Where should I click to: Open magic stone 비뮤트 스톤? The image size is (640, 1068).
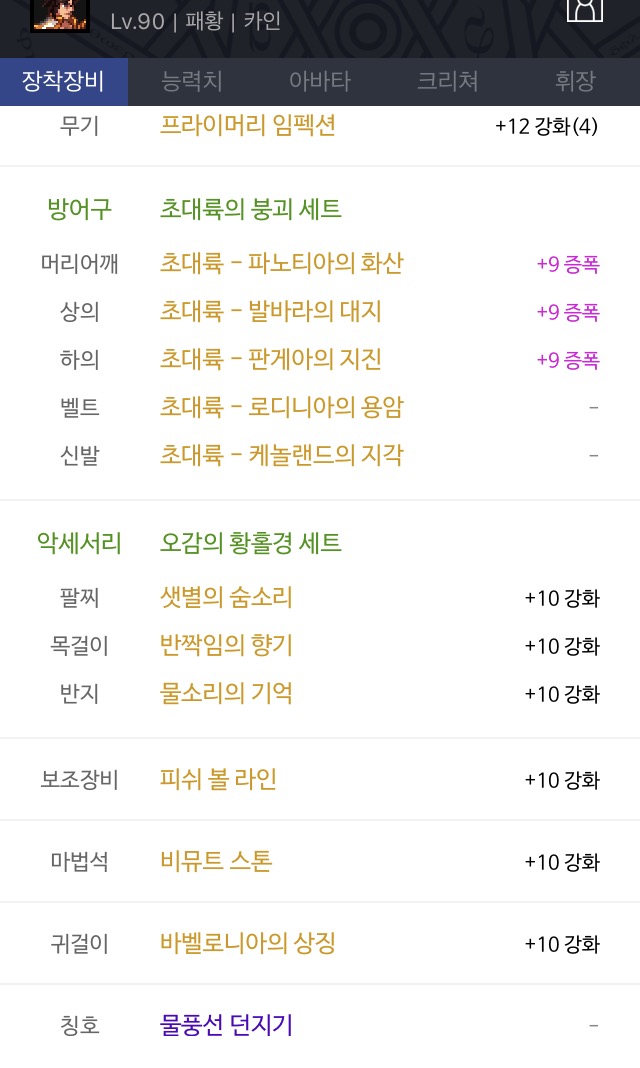216,861
